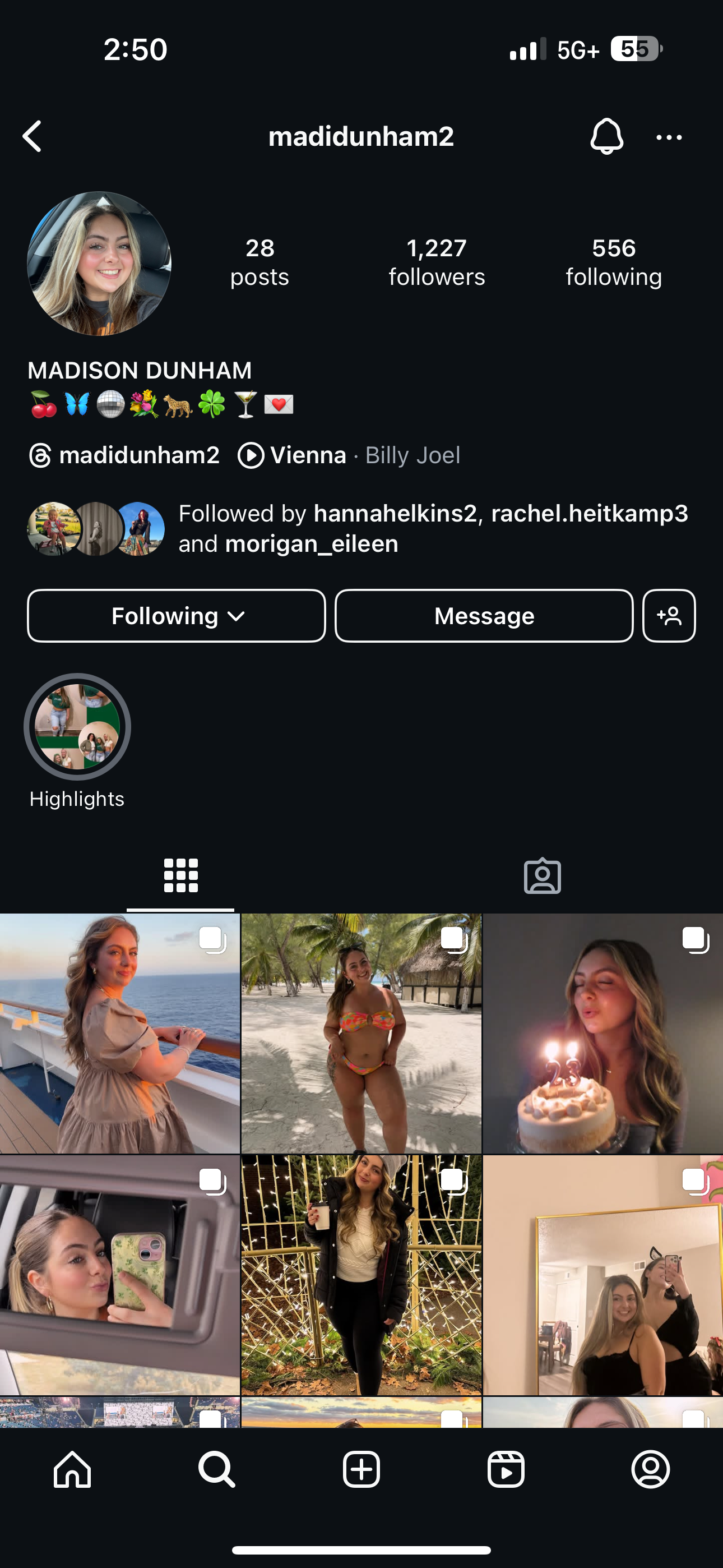Open the three-dot overflow menu
Viewport: 723px width, 1568px height.
(669, 137)
